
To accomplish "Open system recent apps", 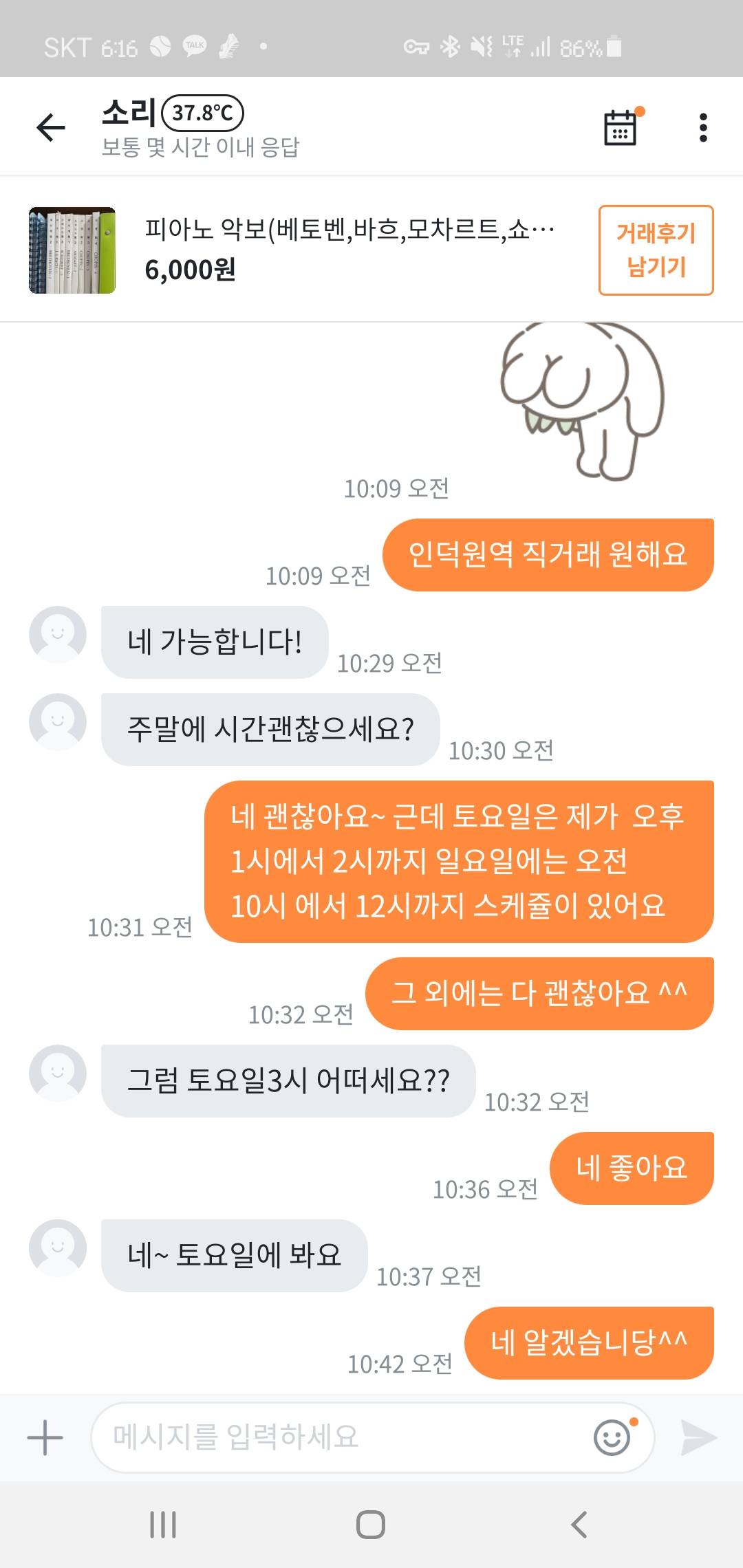I will [x=163, y=1525].
